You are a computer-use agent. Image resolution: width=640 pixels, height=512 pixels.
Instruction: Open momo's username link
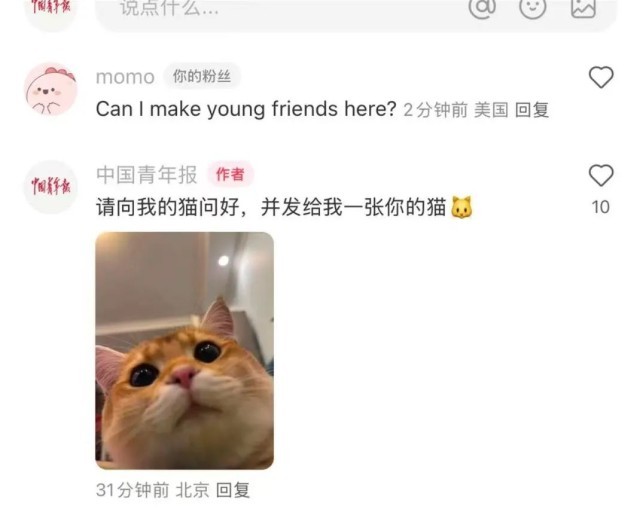pos(125,77)
